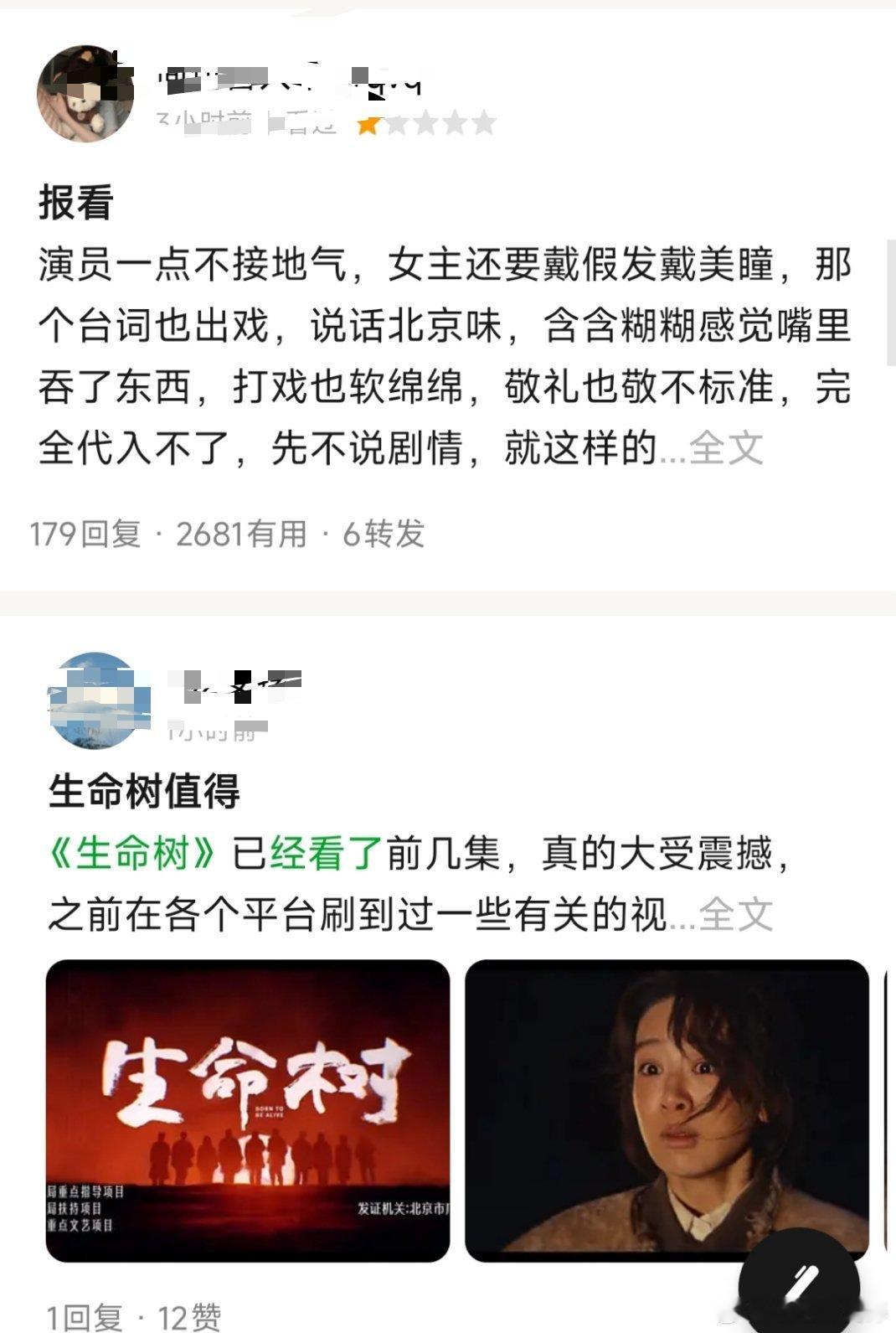Open the 6转发 repost list
896x1333 pixels.
coord(385,531)
